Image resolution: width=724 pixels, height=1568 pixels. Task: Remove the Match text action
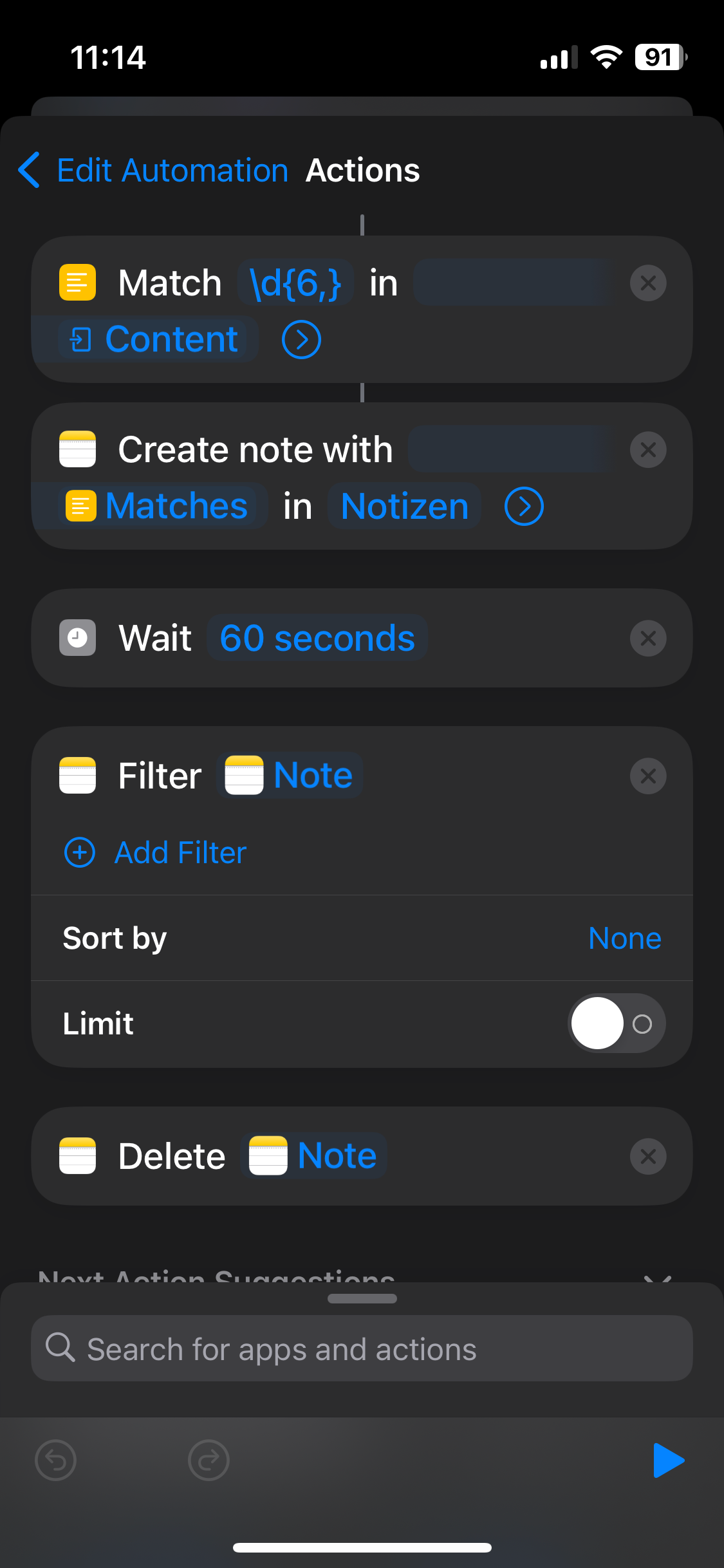click(x=648, y=283)
